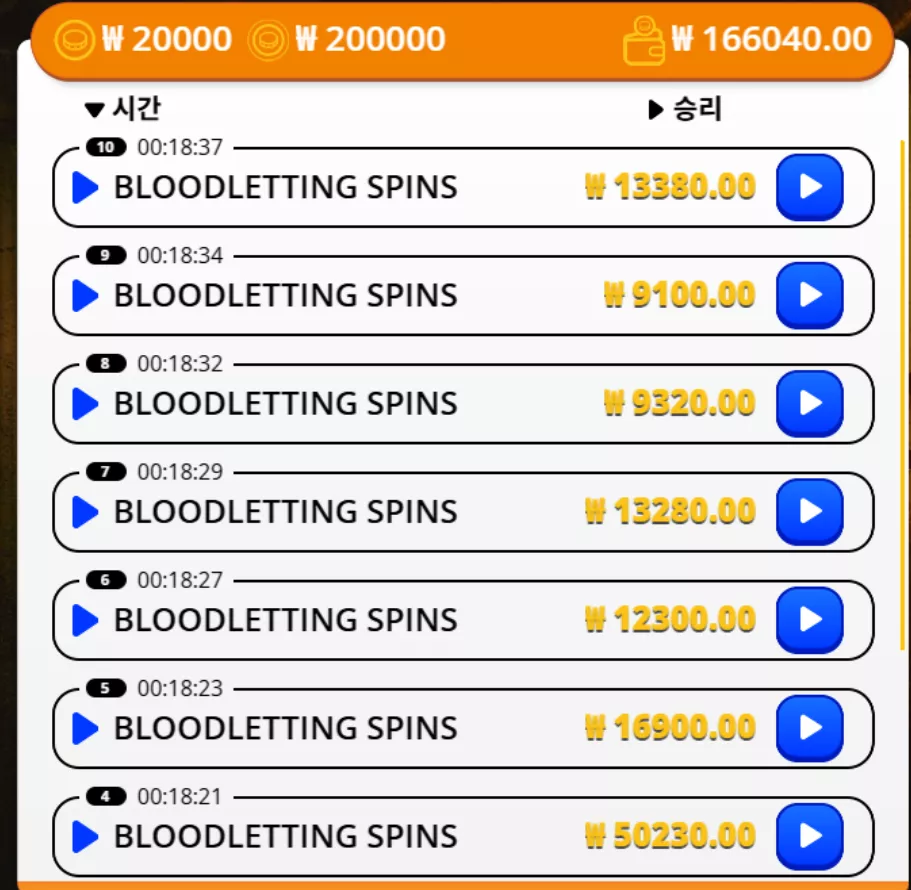Watch the 00:18:29 replay worth ₩13280.00

coord(809,512)
